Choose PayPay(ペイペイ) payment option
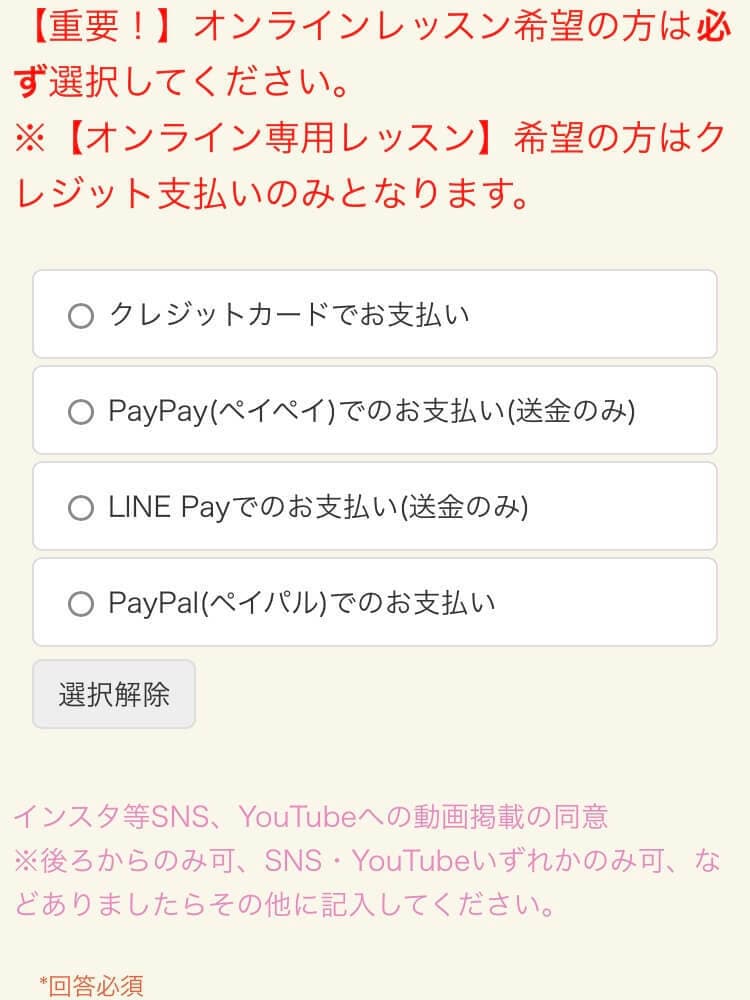 point(81,412)
